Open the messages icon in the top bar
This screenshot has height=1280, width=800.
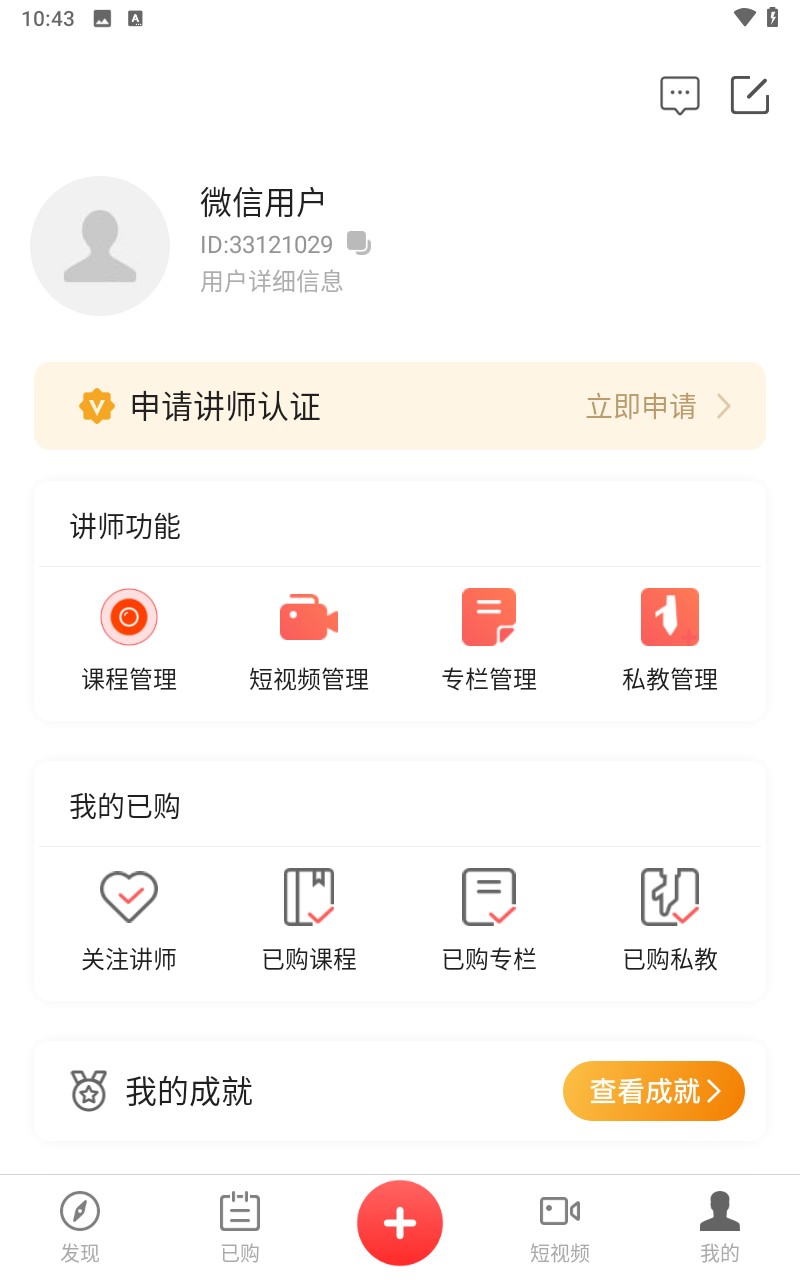pyautogui.click(x=679, y=95)
